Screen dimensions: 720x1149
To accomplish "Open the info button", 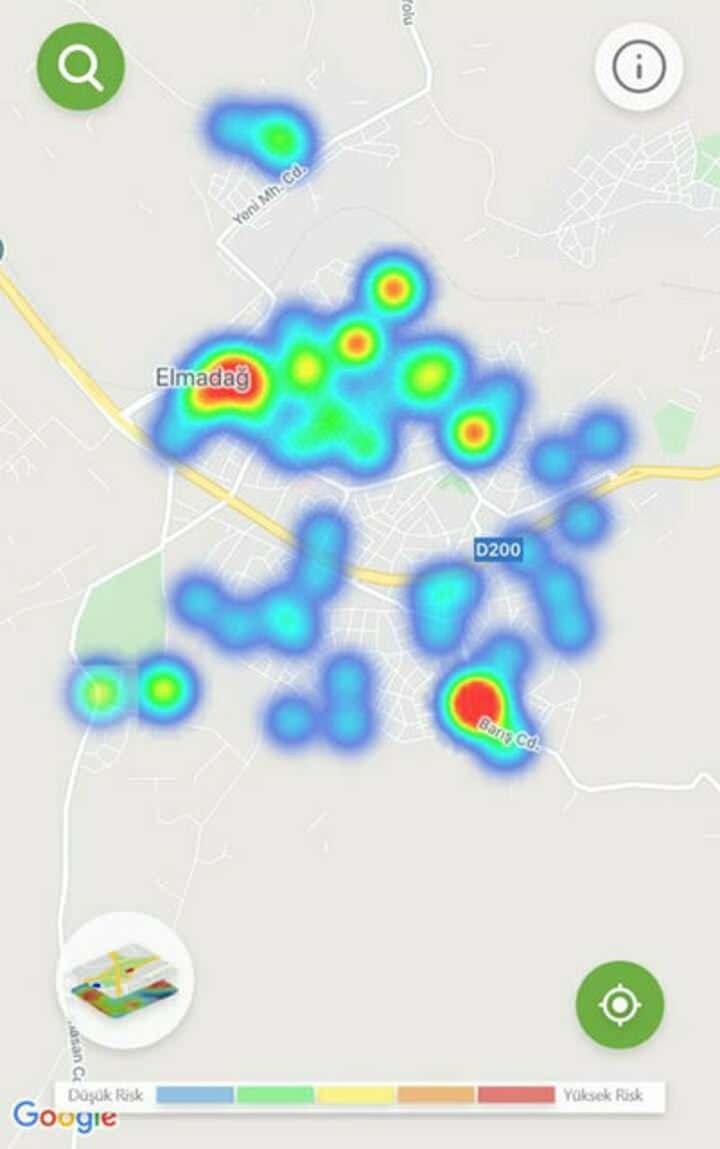I will [x=639, y=67].
